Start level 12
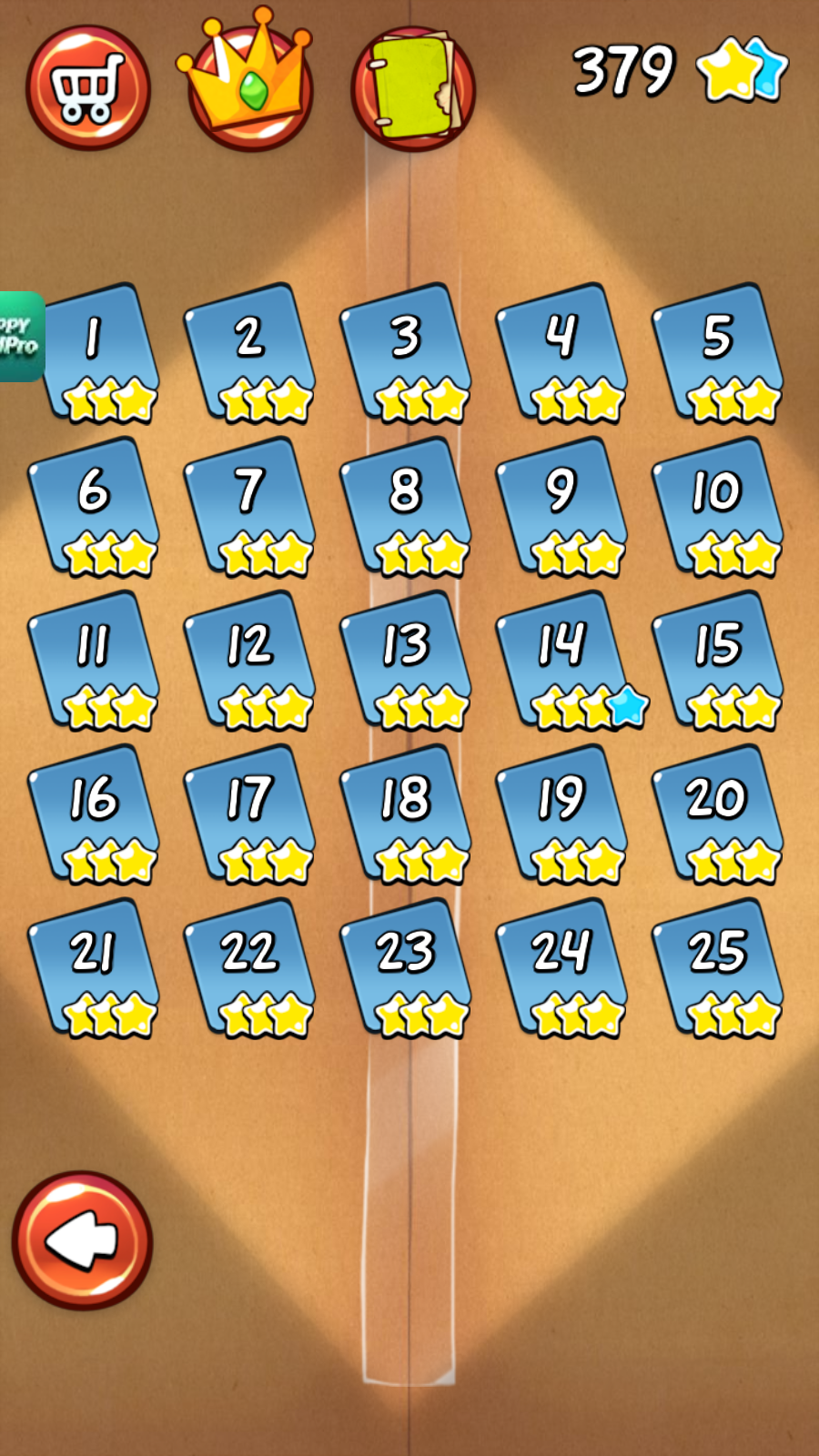The image size is (819, 1456). 250,661
